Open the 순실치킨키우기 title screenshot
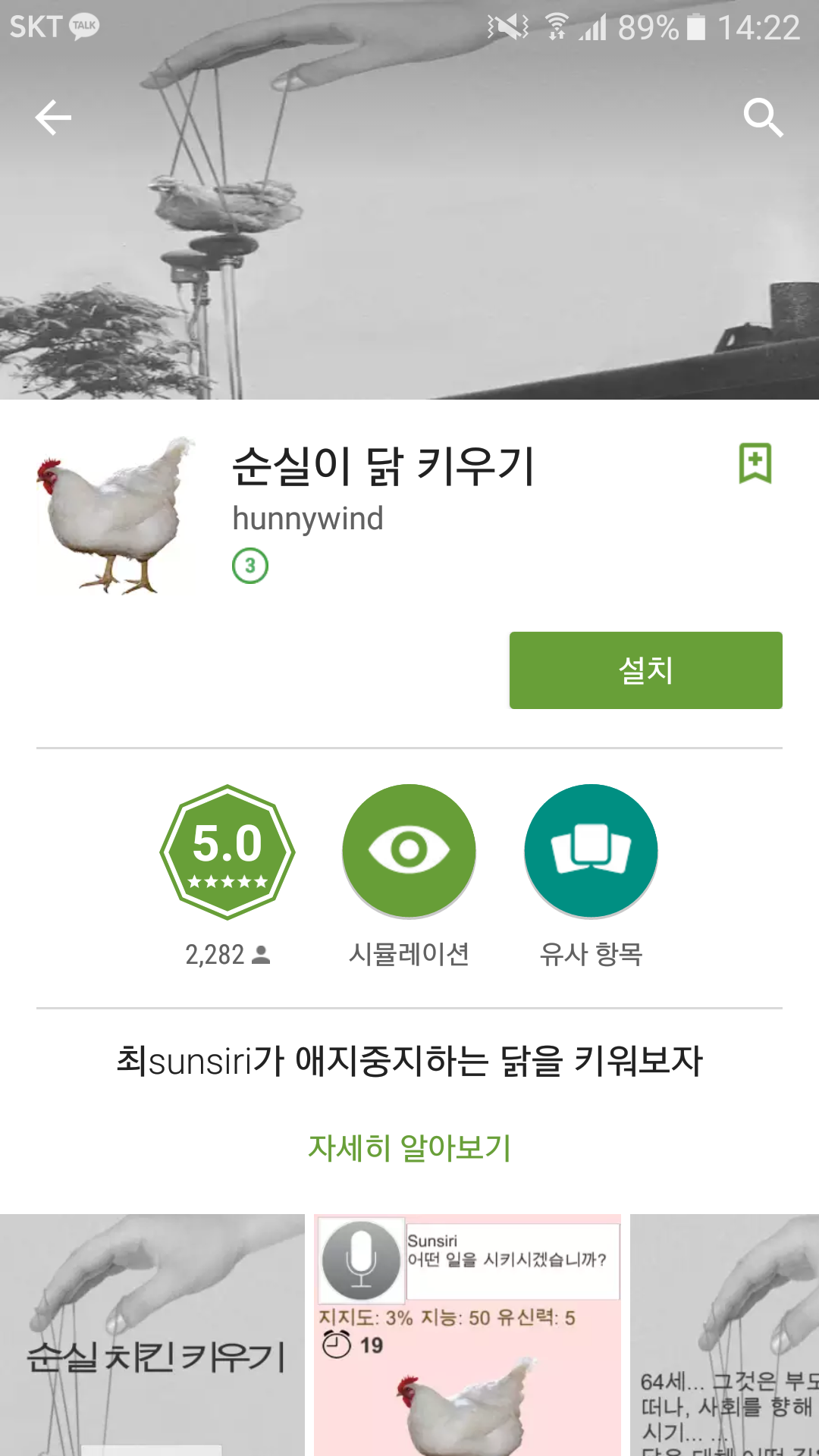 click(x=152, y=1335)
